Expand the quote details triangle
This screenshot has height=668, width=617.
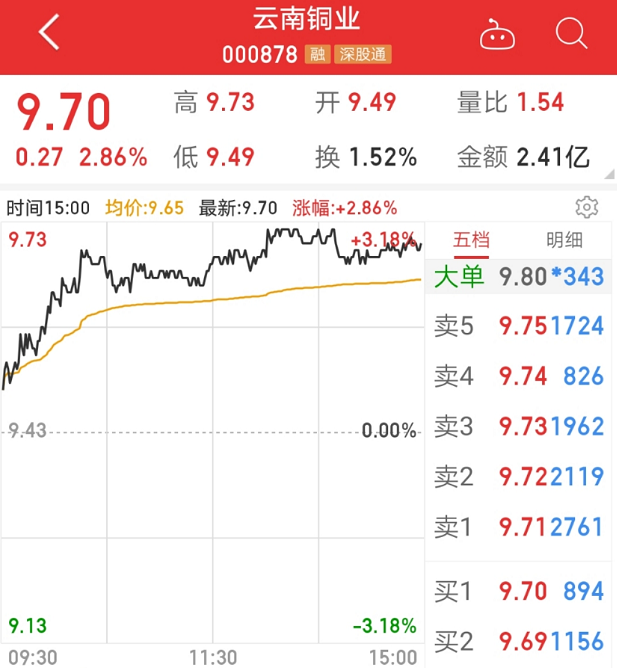(609, 176)
